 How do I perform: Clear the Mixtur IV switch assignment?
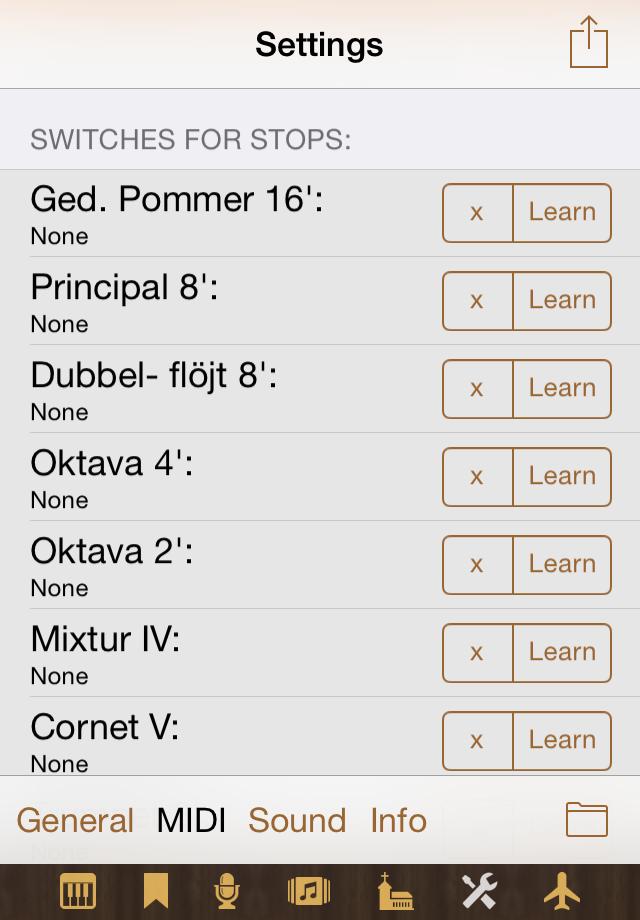477,653
